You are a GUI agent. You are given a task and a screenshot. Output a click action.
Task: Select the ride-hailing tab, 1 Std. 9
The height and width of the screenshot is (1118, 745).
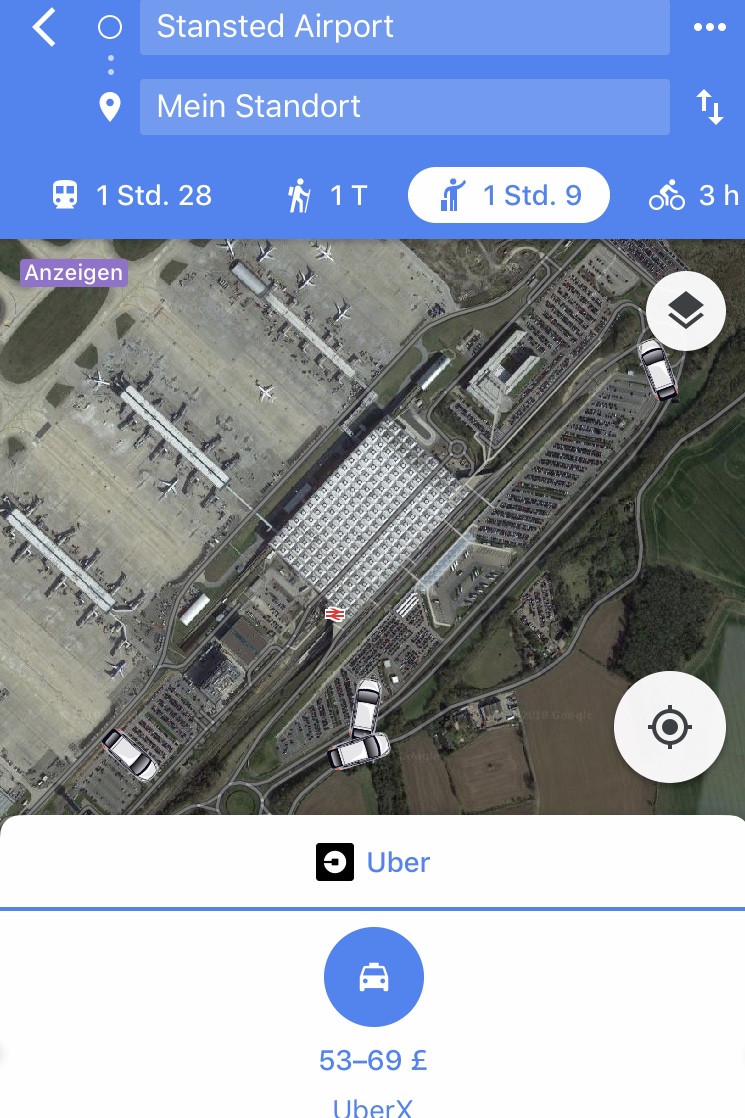click(508, 194)
